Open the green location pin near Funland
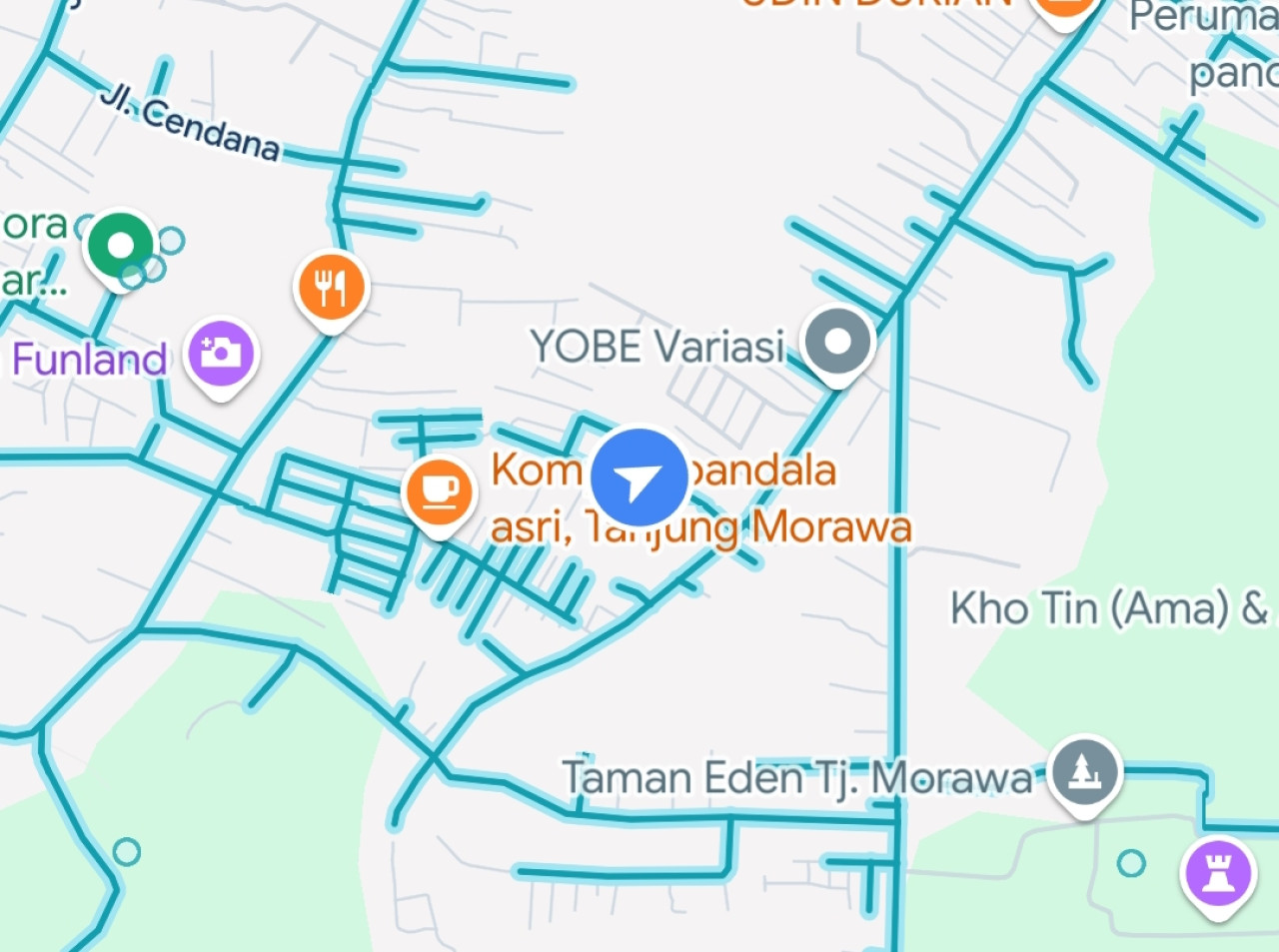The width and height of the screenshot is (1279, 952). click(120, 246)
